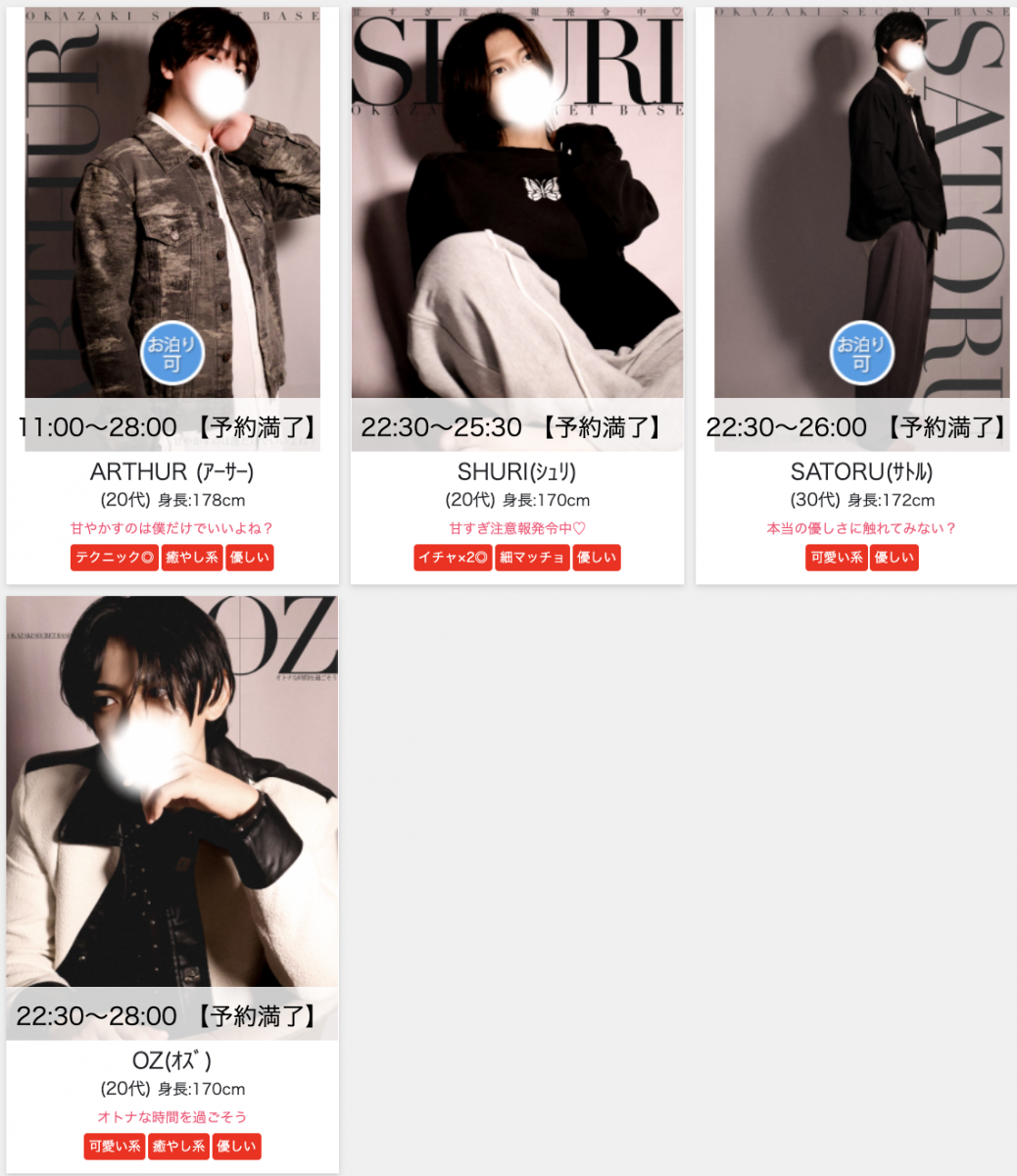Image resolution: width=1017 pixels, height=1176 pixels.
Task: Tap the 優しい tag under SHURI
Action: (597, 558)
